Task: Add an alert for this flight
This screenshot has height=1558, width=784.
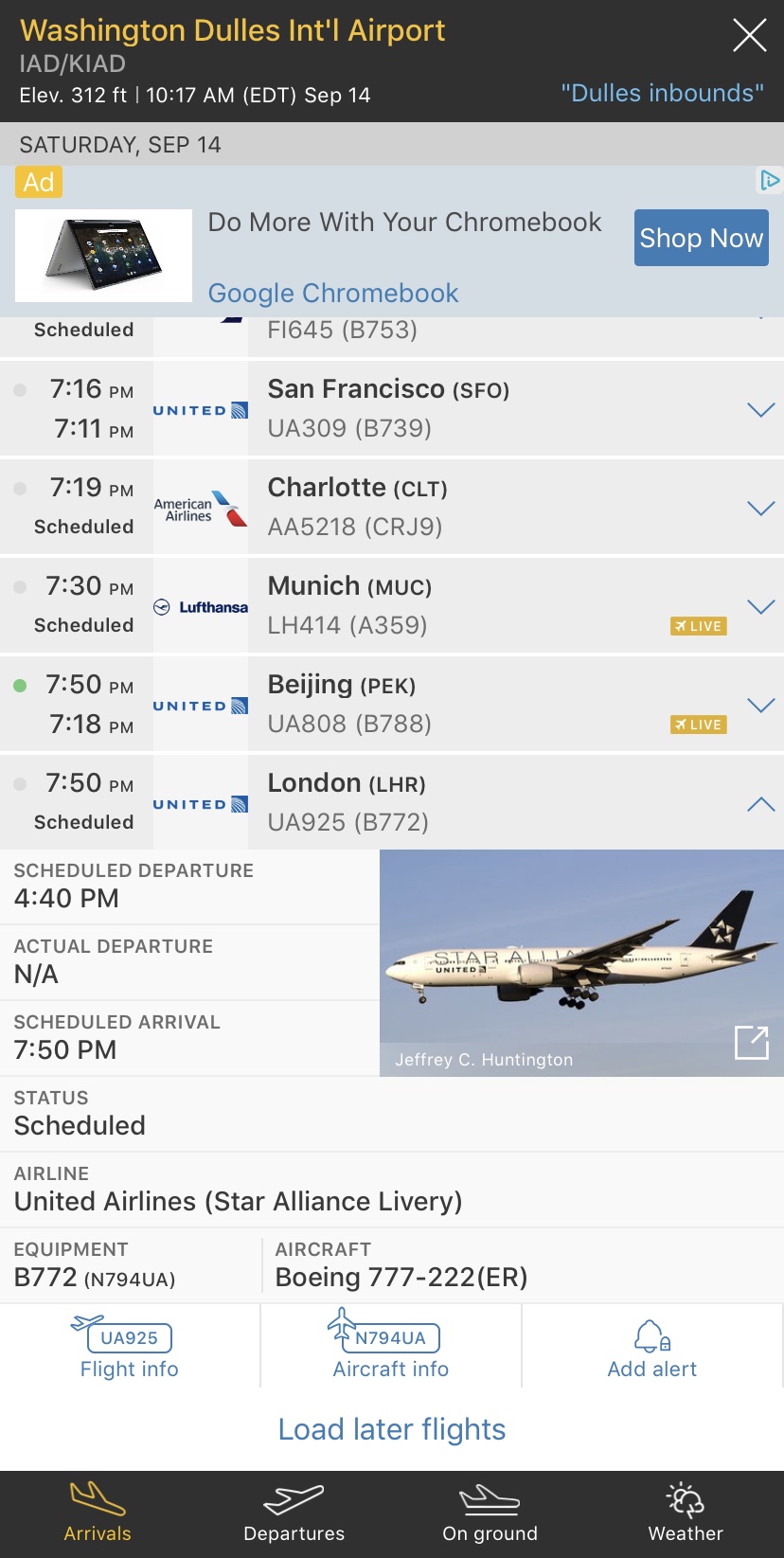Action: click(x=651, y=1347)
